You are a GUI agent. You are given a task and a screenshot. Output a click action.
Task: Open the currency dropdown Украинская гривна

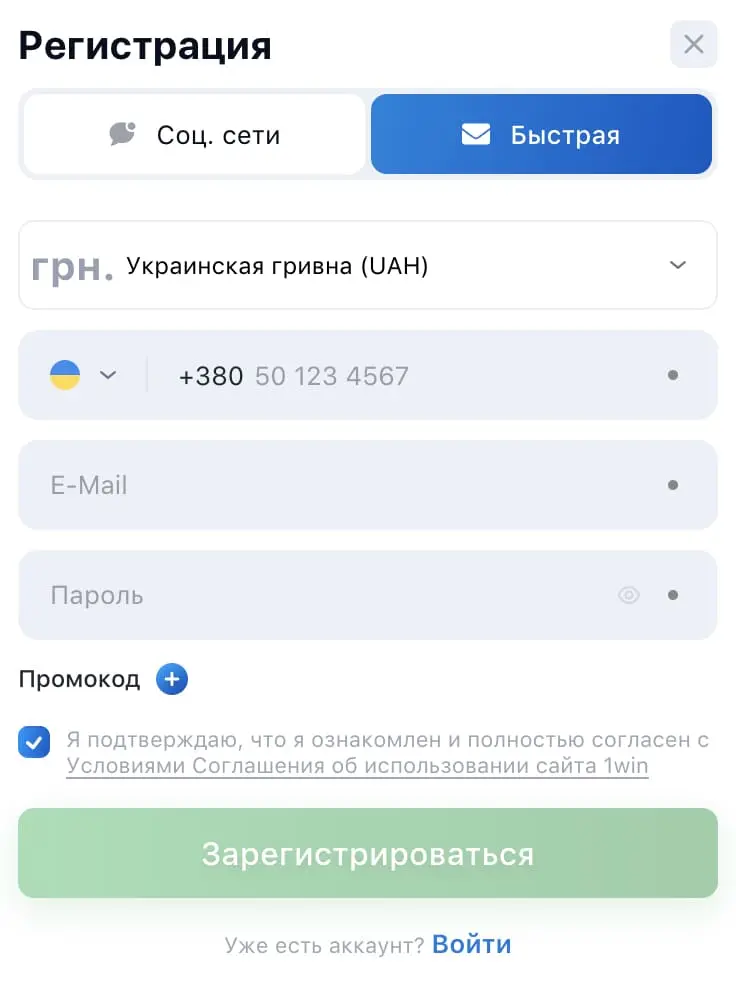[368, 266]
